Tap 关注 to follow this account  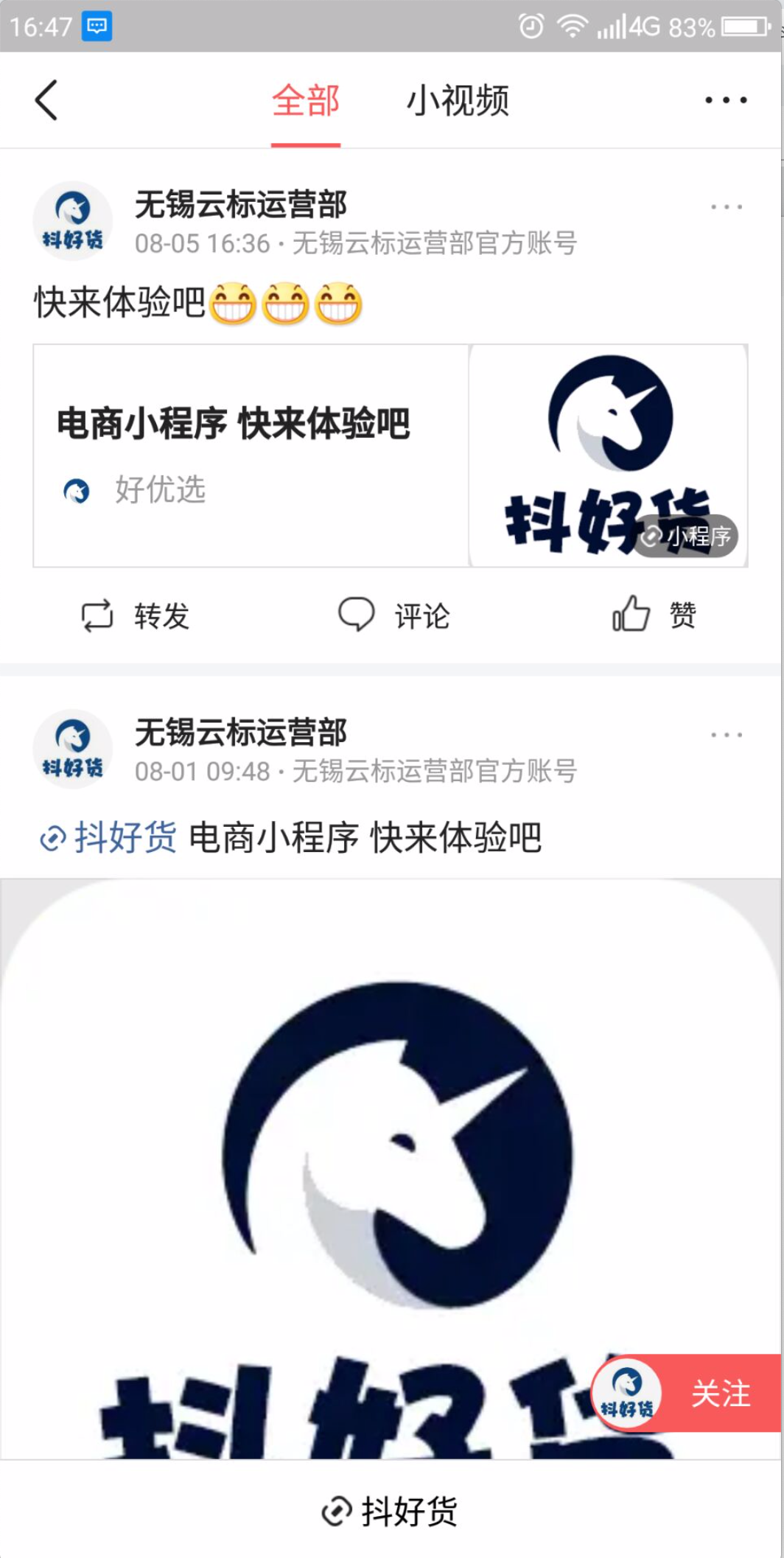[720, 1393]
